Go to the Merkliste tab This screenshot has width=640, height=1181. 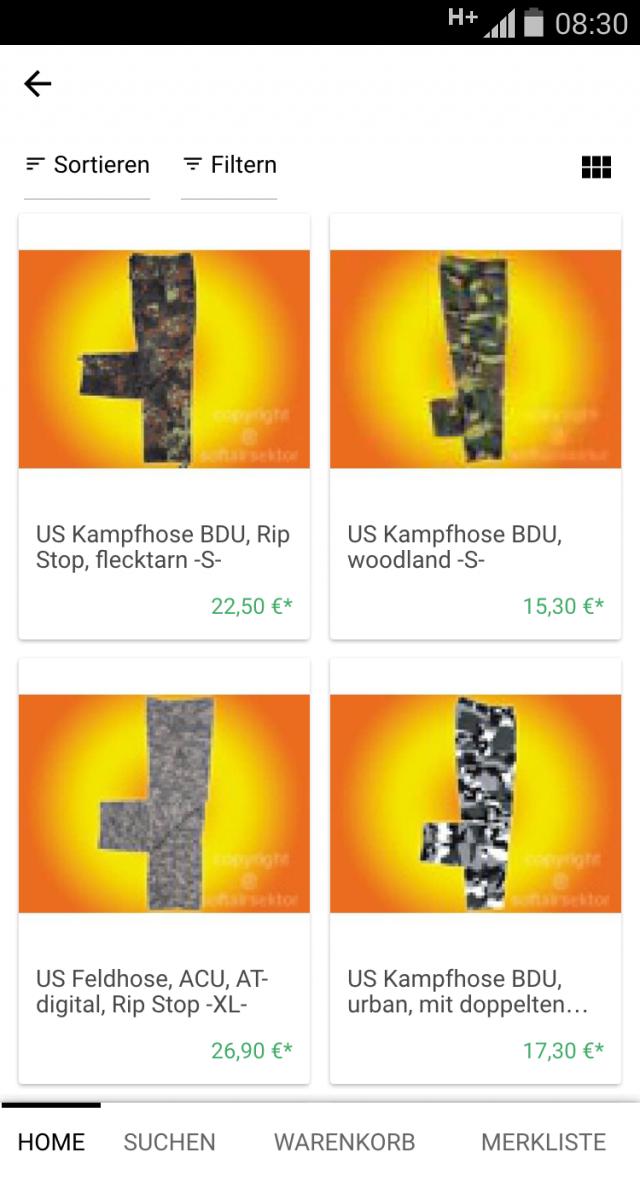(x=543, y=1142)
